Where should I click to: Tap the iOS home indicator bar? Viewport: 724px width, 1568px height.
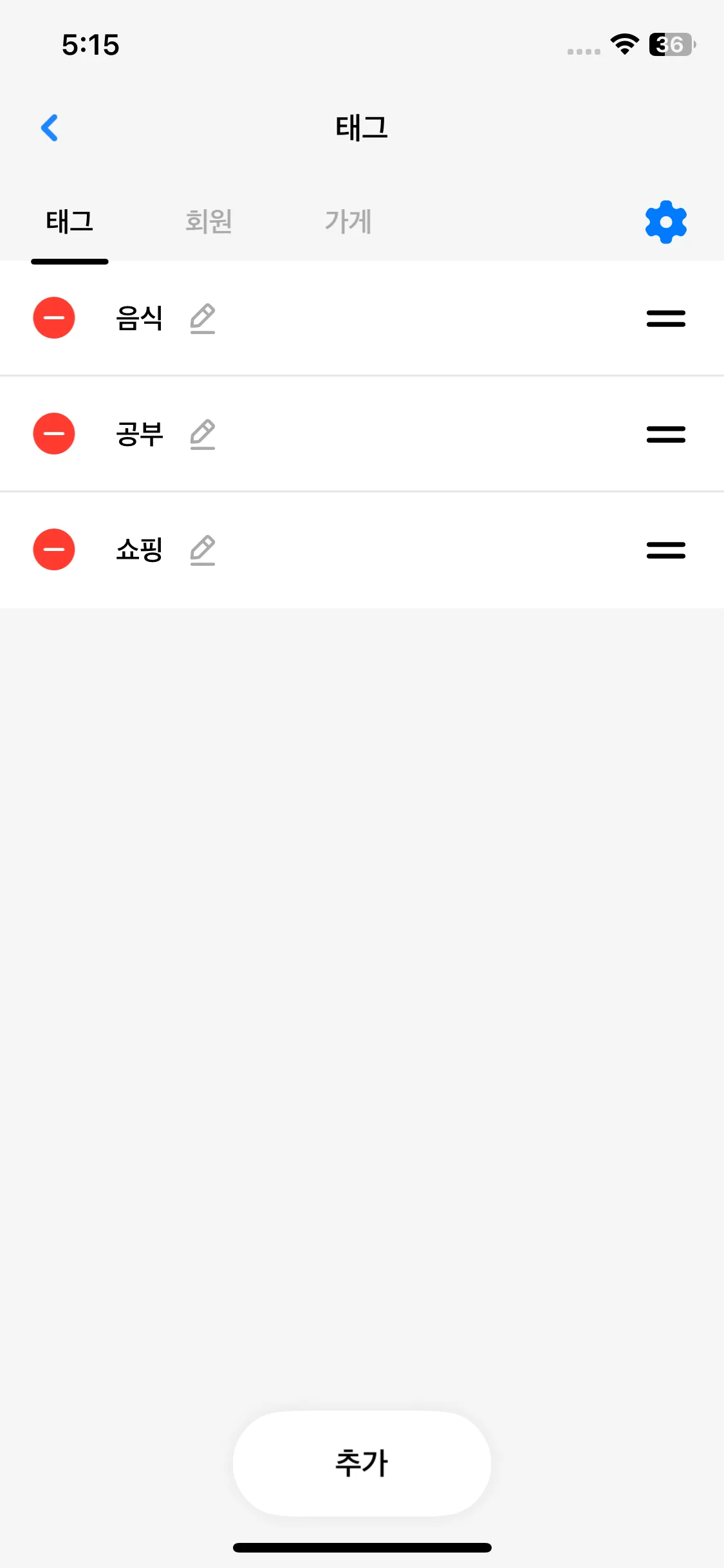point(362,1548)
